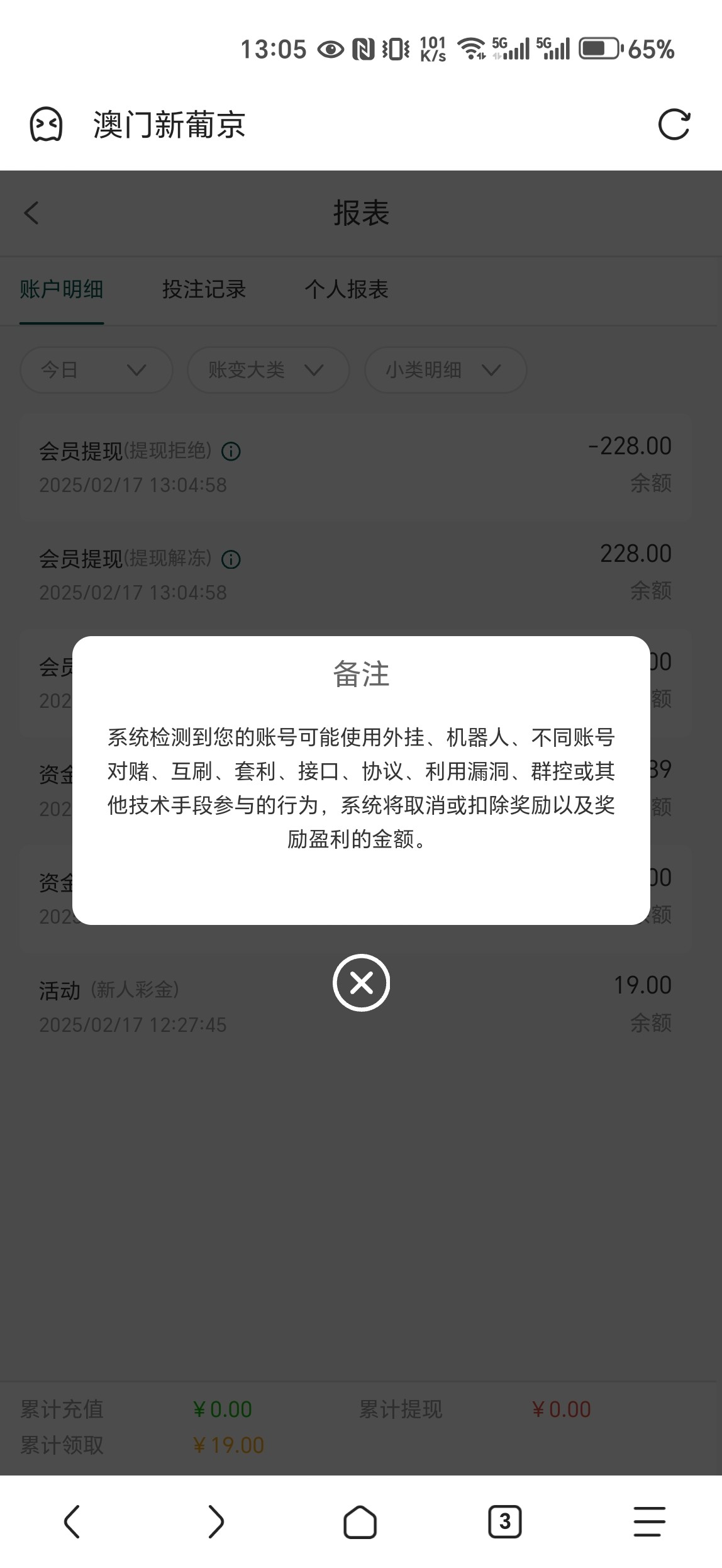Select the 账户明细 tab
The height and width of the screenshot is (1568, 722).
[61, 289]
